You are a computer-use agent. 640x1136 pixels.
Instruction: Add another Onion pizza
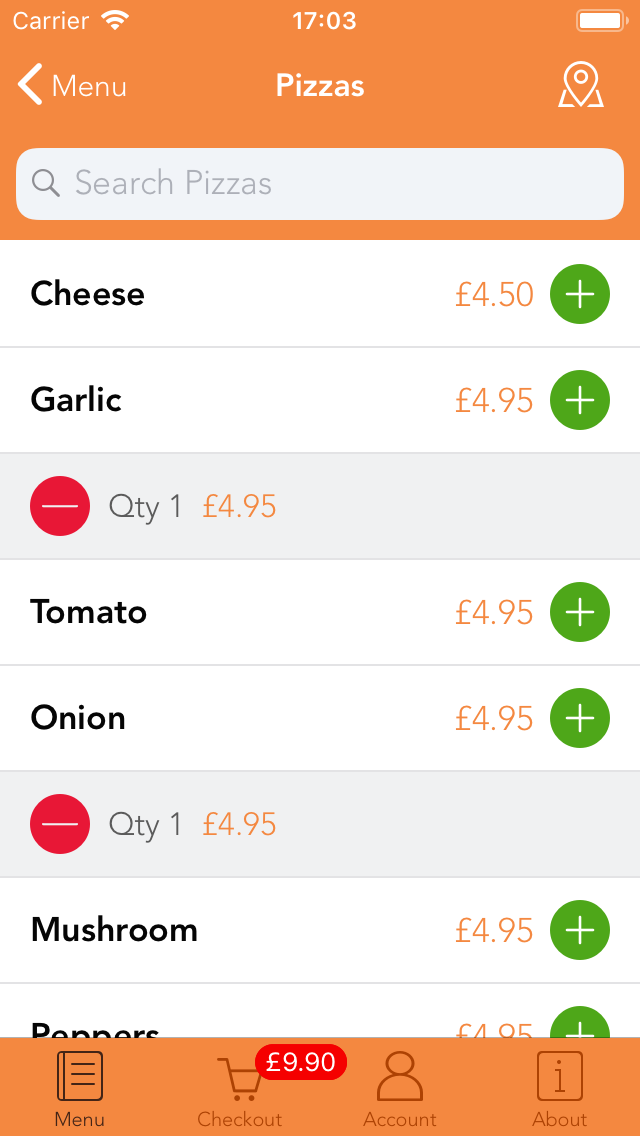tap(580, 718)
